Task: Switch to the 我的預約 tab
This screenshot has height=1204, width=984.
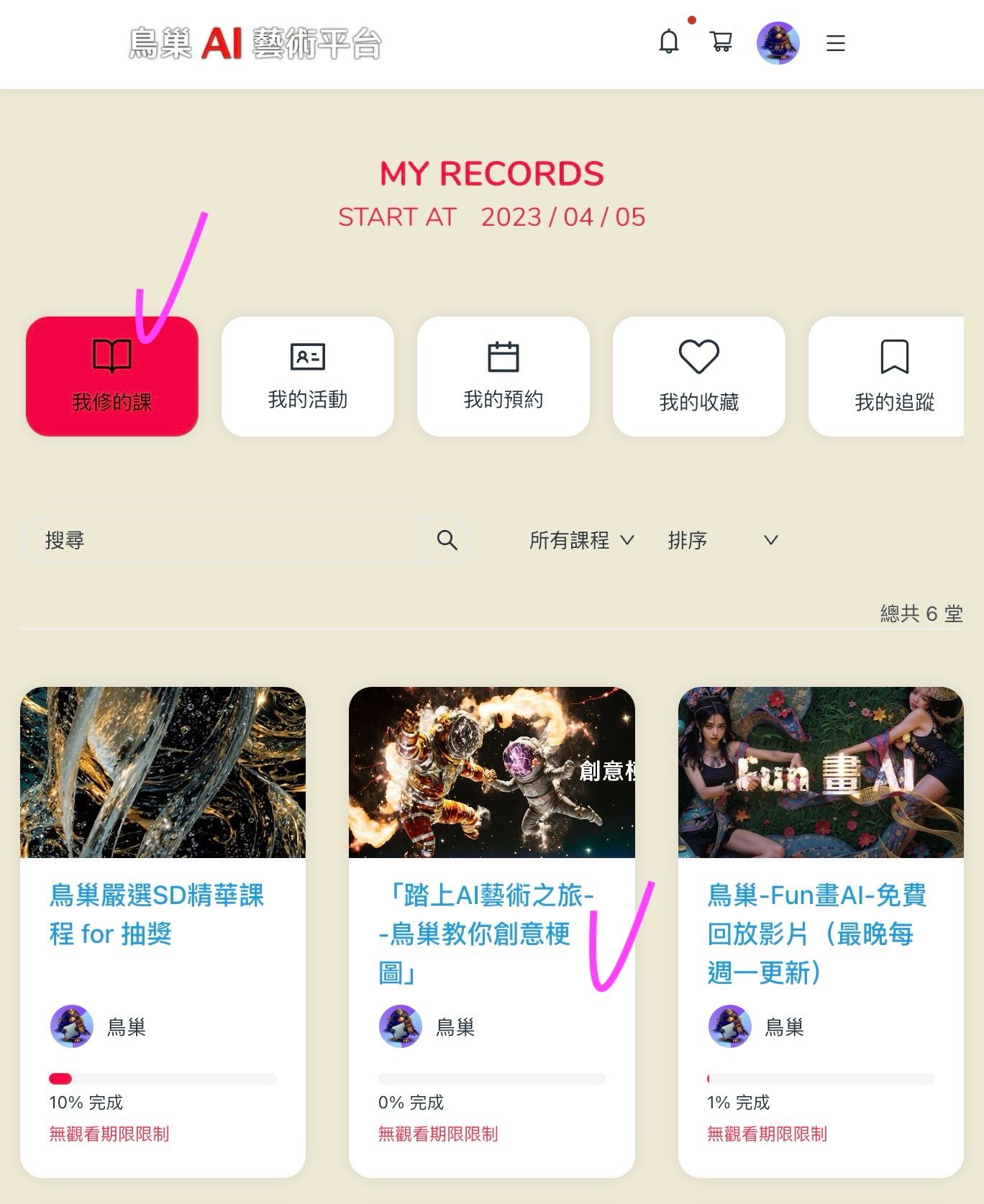Action: pos(504,376)
